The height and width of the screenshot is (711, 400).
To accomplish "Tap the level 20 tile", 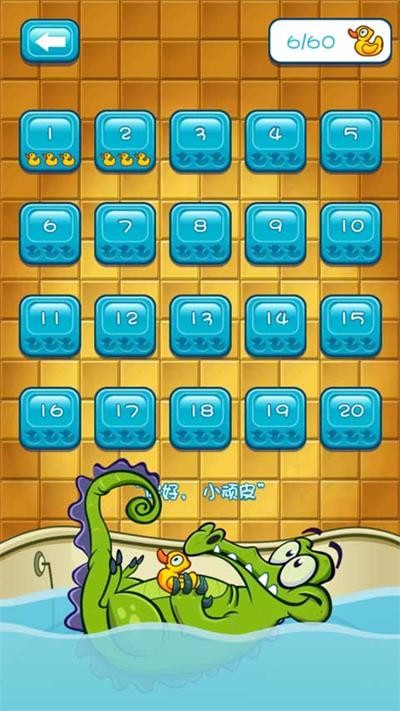I will (351, 419).
